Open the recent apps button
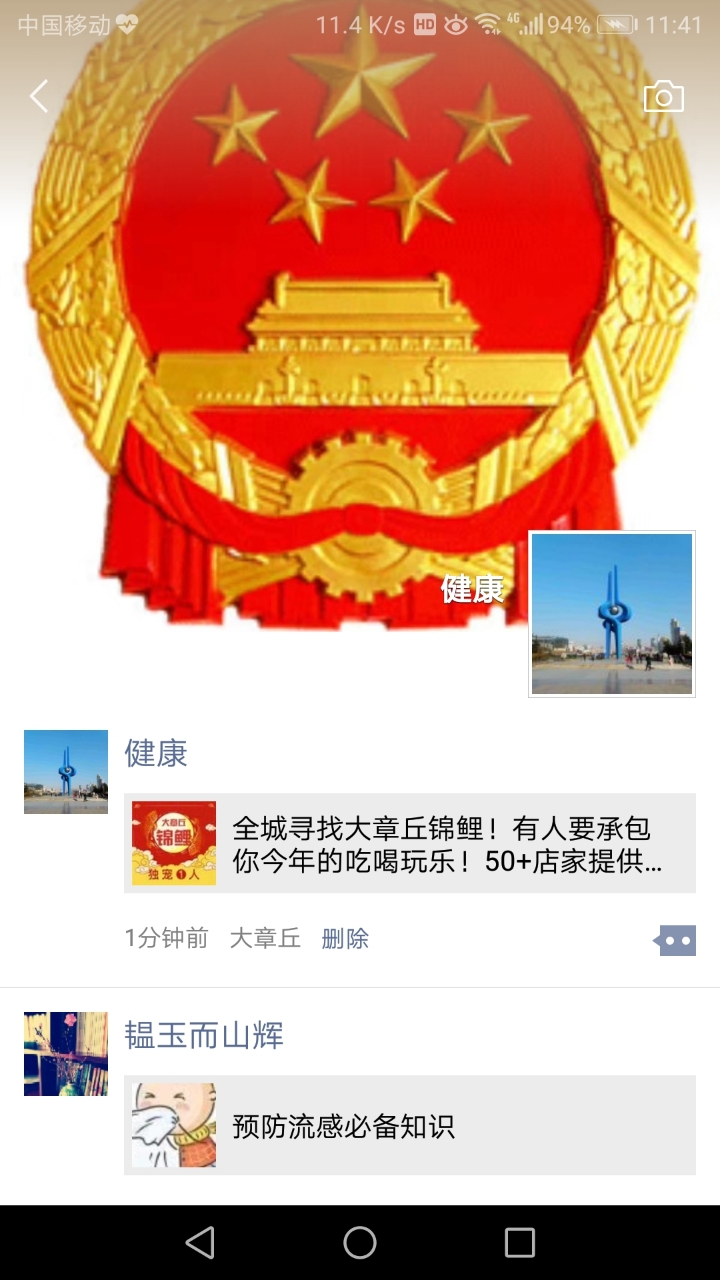 coord(520,1243)
